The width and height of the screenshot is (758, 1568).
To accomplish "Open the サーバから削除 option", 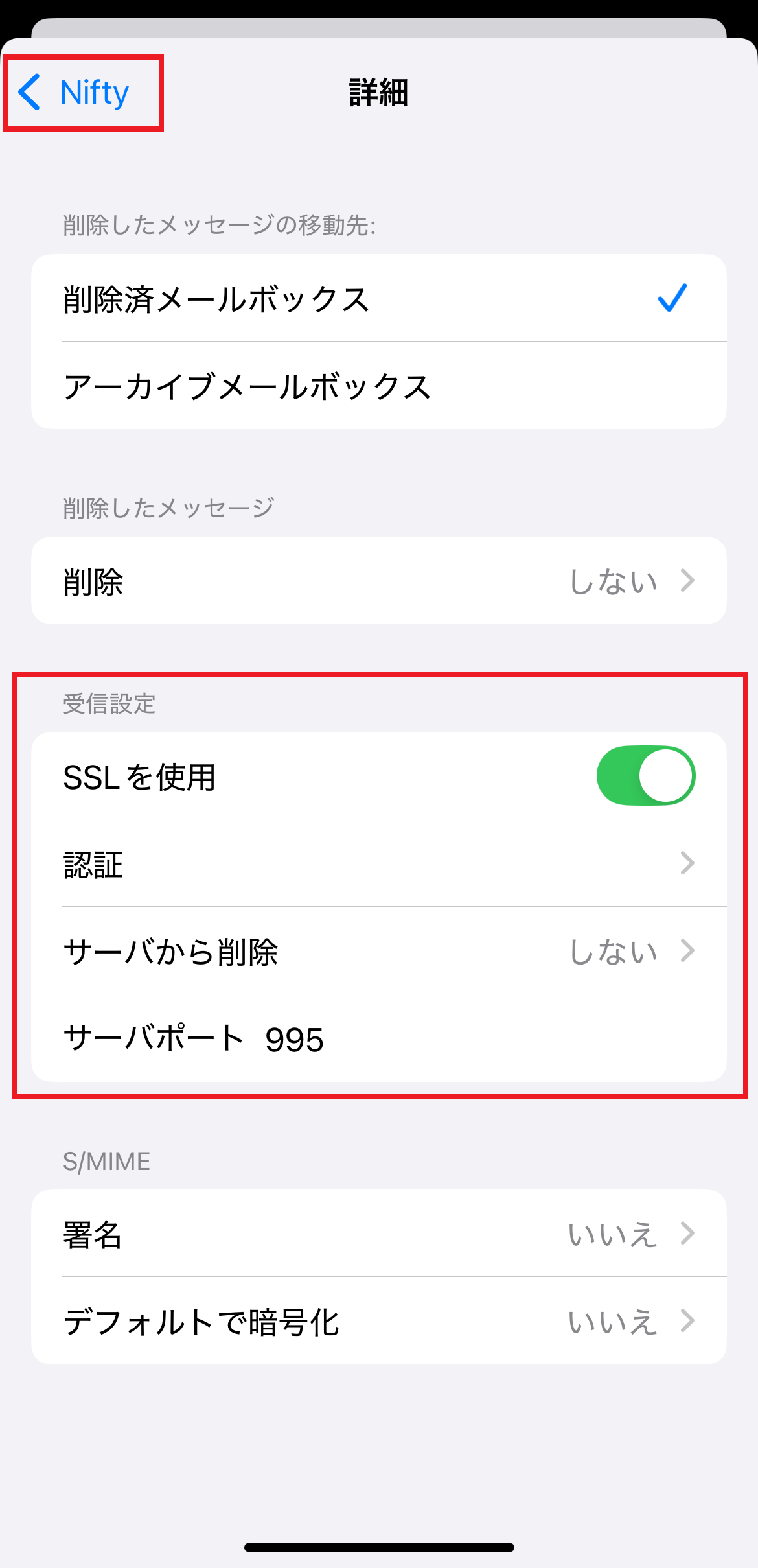I will tap(379, 951).
